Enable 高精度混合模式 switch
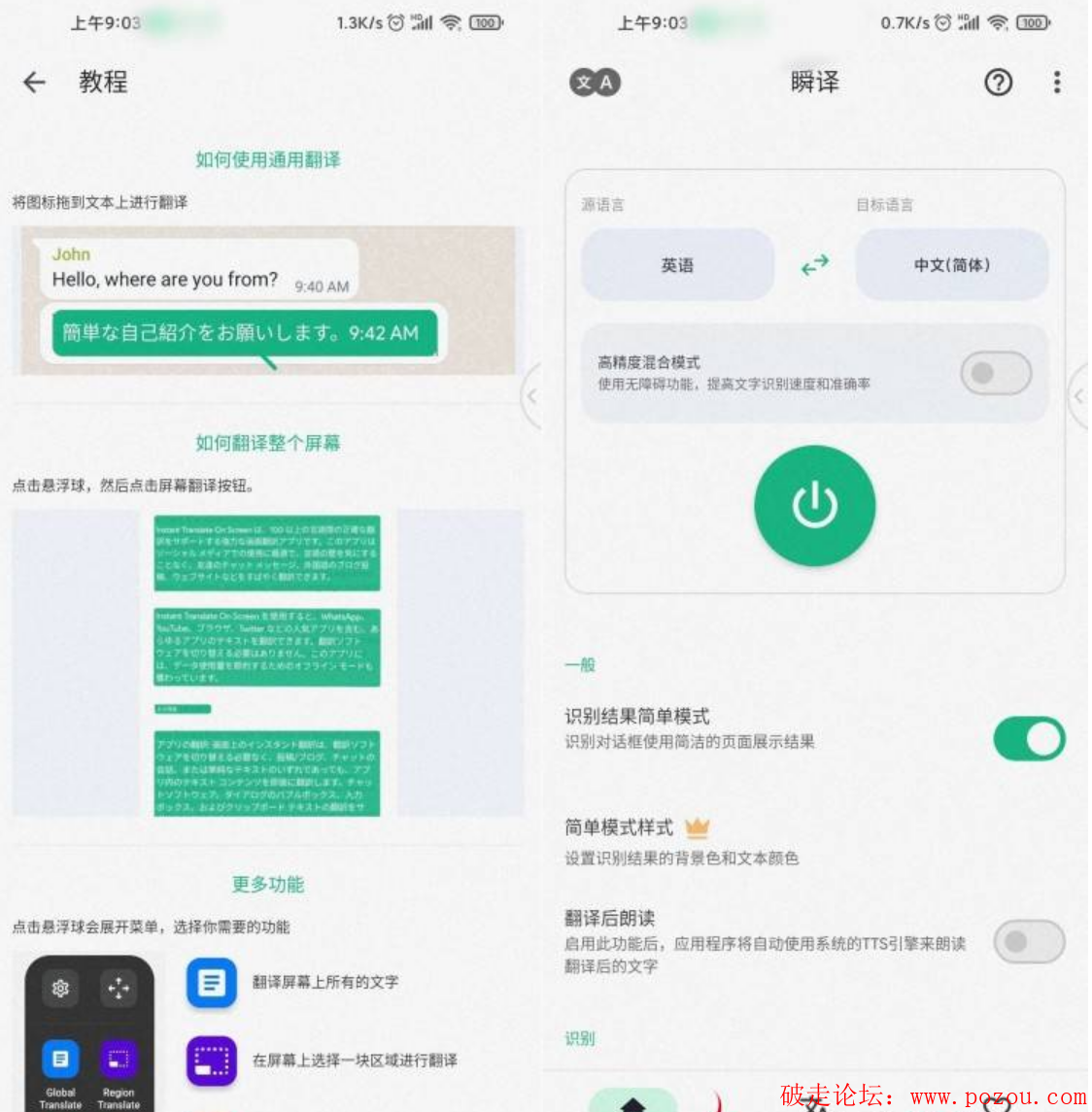The image size is (1092, 1112). (x=995, y=373)
